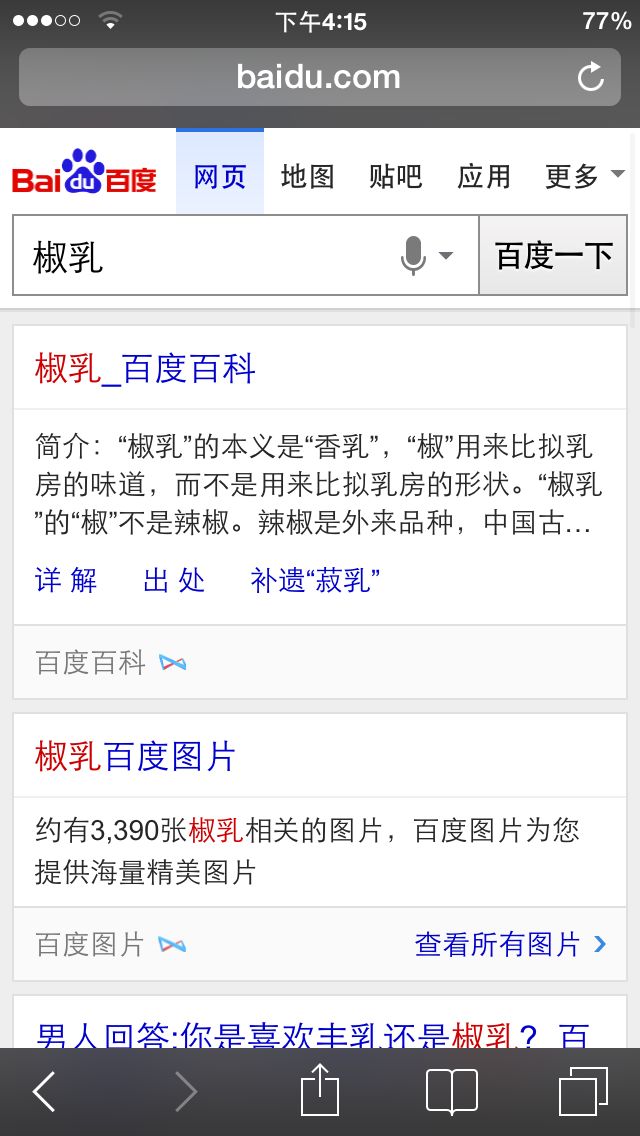
Task: Switch to the 贴吧 tab
Action: point(395,176)
